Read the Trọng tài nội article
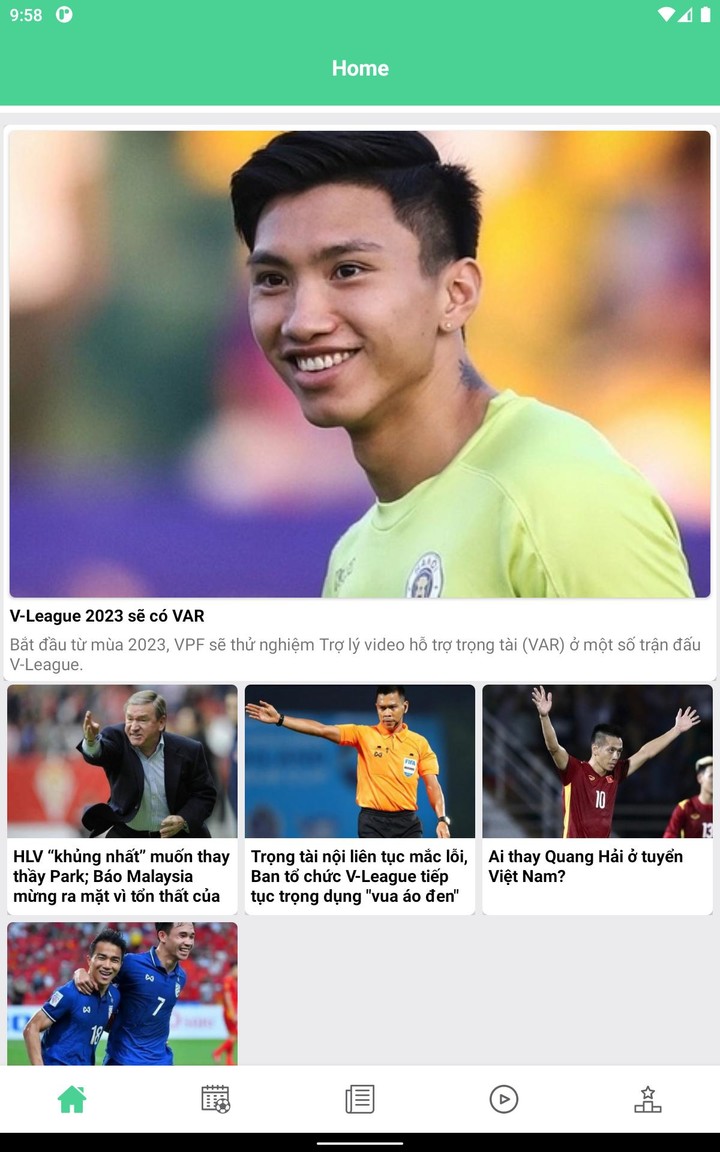Image resolution: width=720 pixels, height=1152 pixels. [x=360, y=798]
